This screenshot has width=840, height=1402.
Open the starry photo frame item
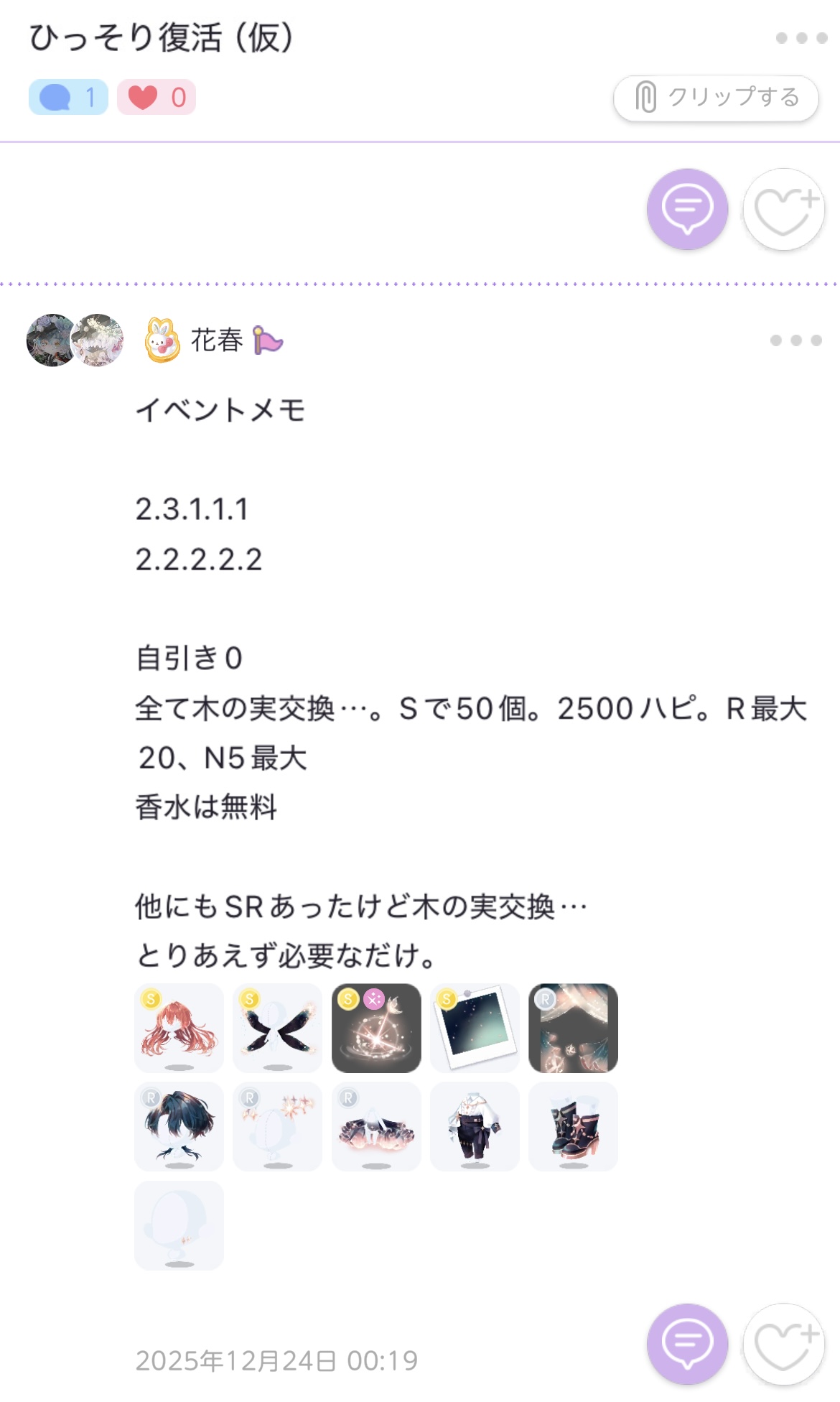click(x=475, y=1028)
